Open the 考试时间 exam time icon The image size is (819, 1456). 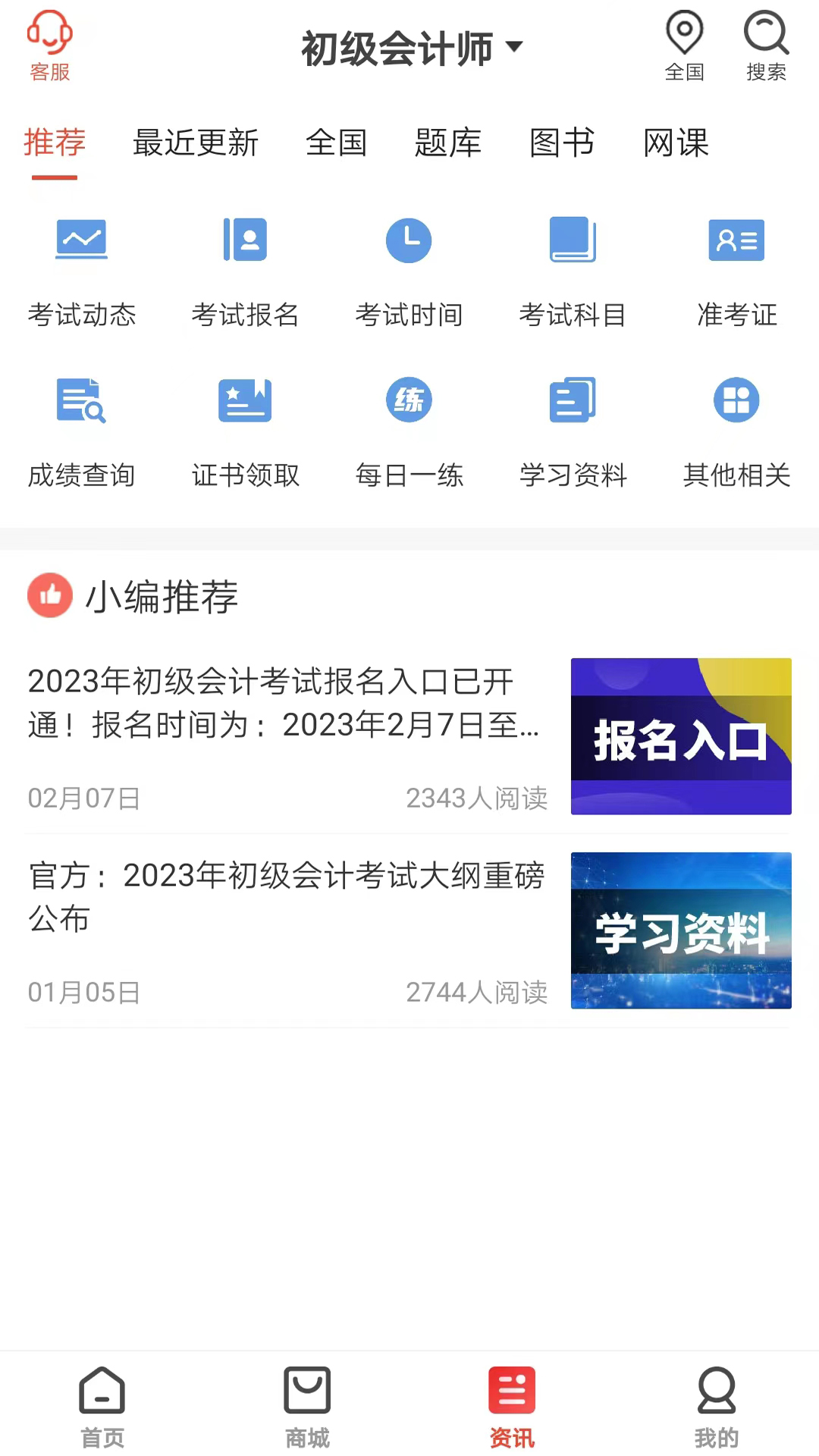[409, 240]
